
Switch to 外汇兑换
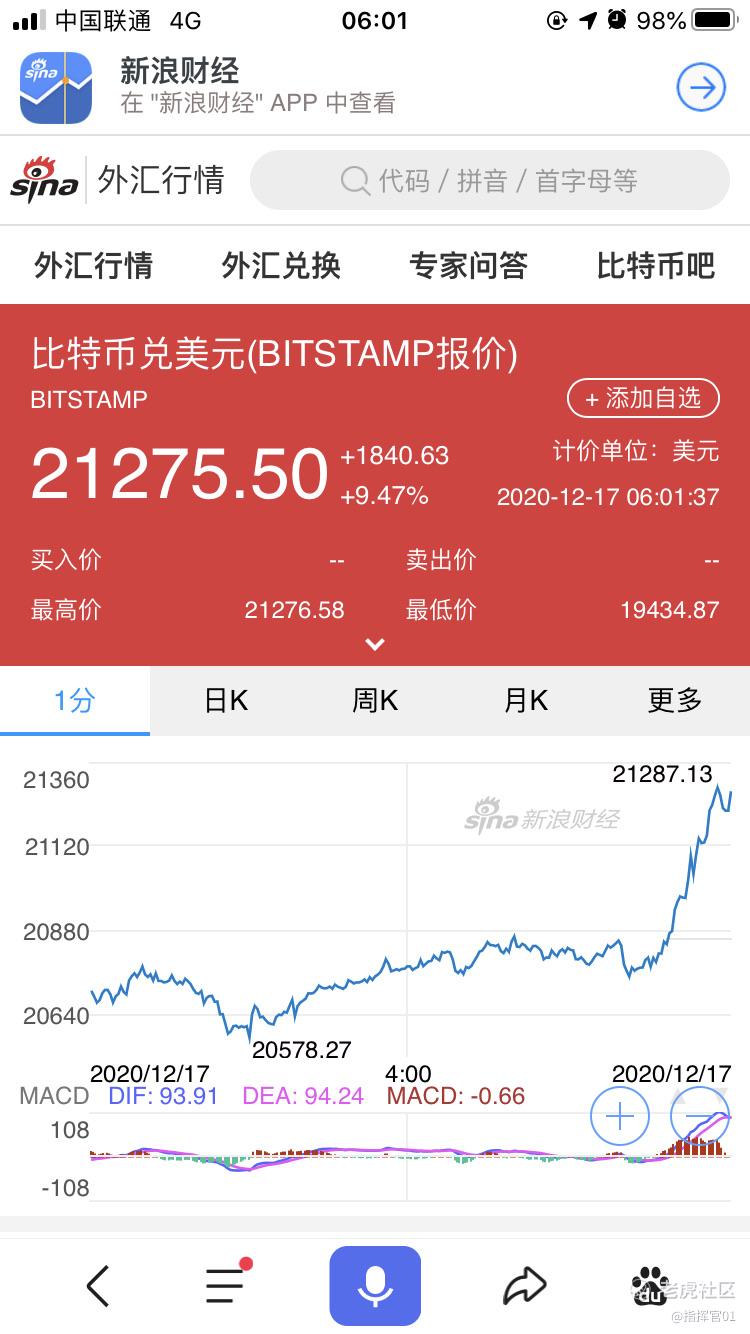281,265
